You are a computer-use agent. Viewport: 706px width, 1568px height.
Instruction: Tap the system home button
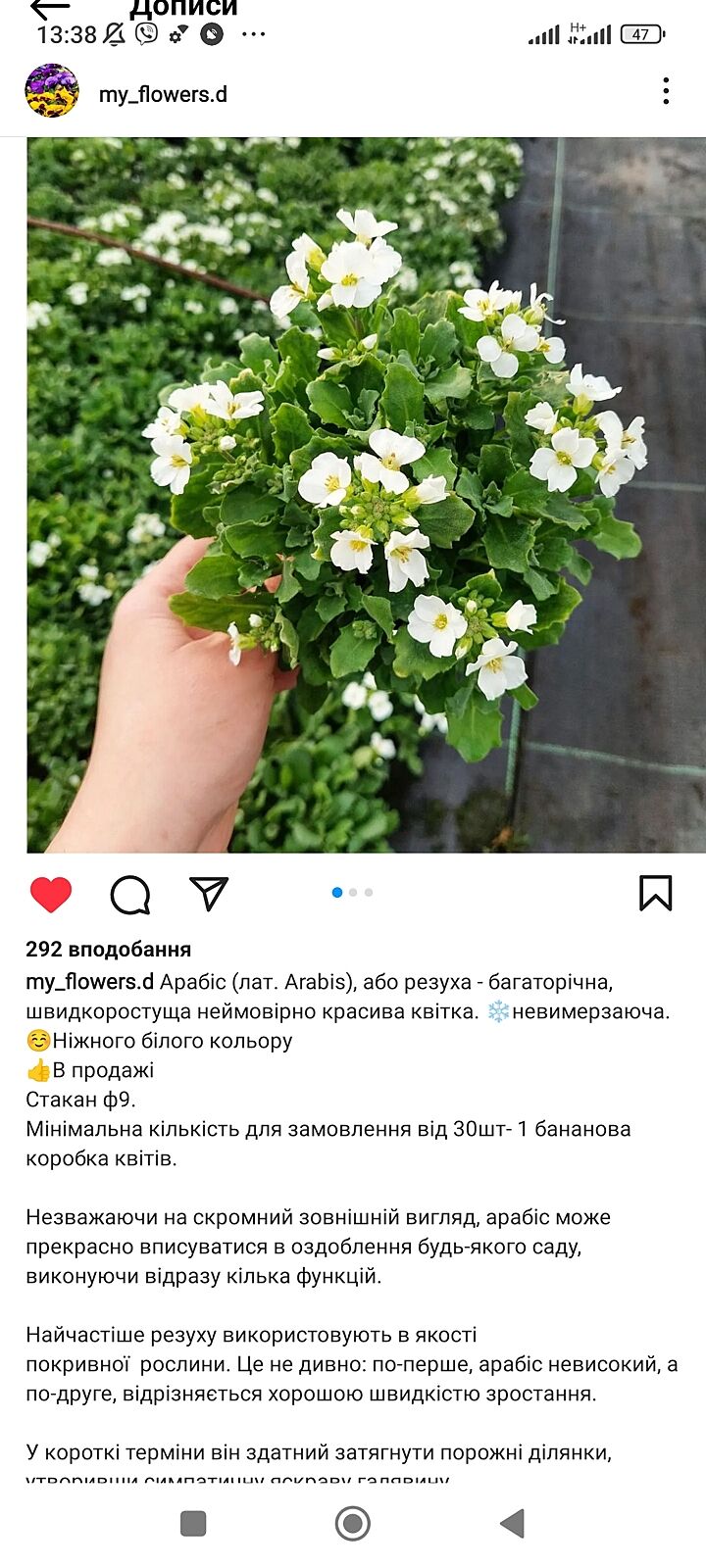[353, 1523]
